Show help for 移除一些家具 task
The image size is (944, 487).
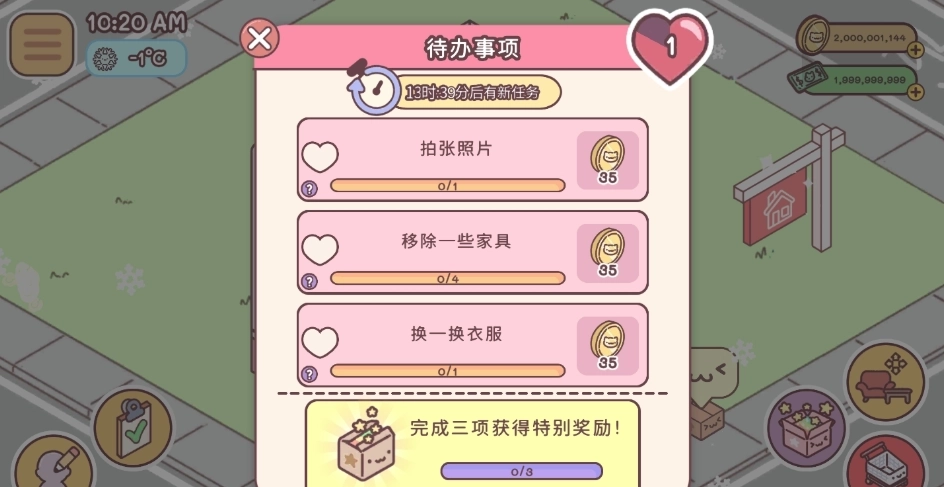(x=309, y=281)
